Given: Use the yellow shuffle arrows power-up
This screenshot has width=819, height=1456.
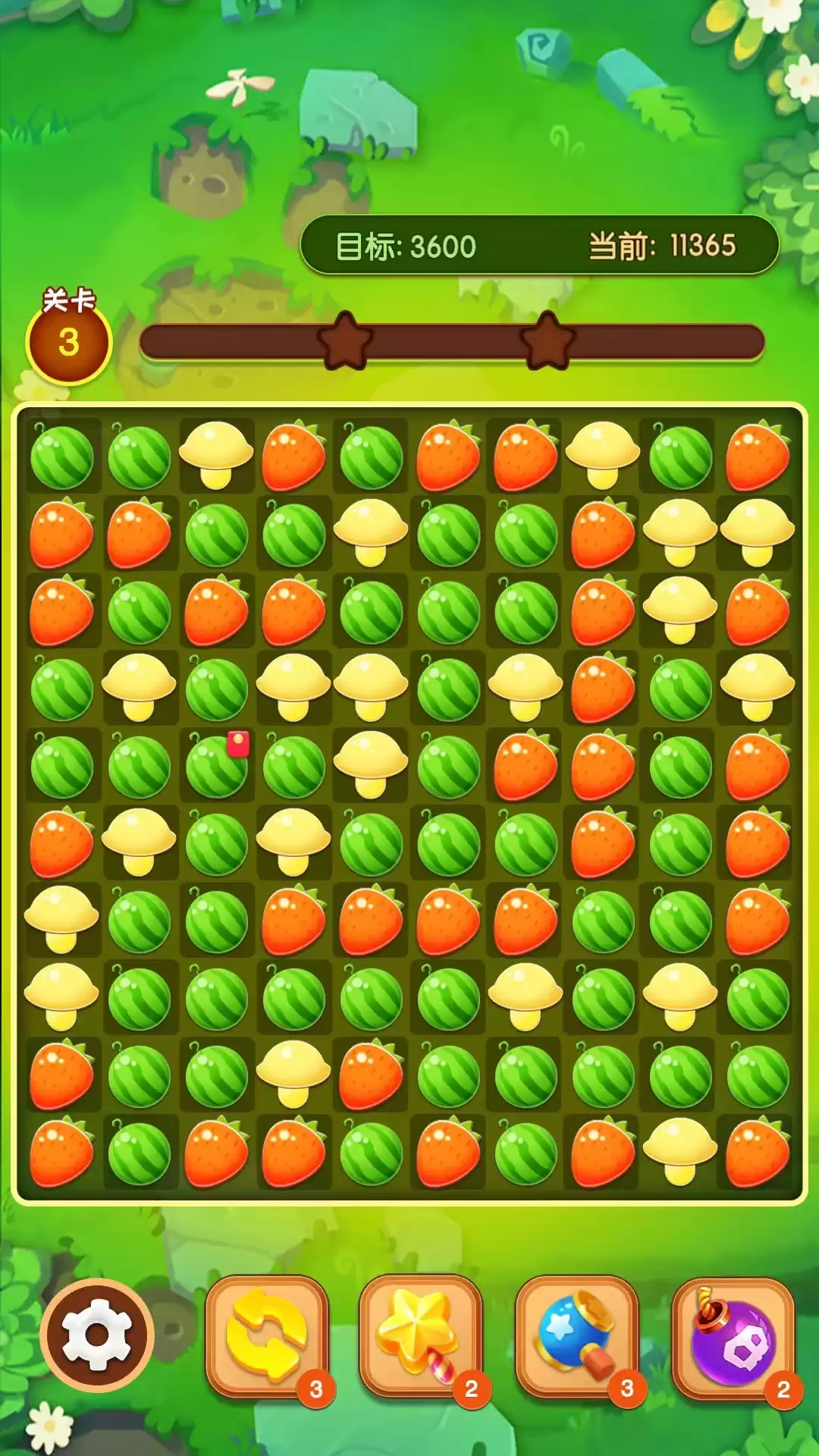Looking at the screenshot, I should pos(267,1338).
